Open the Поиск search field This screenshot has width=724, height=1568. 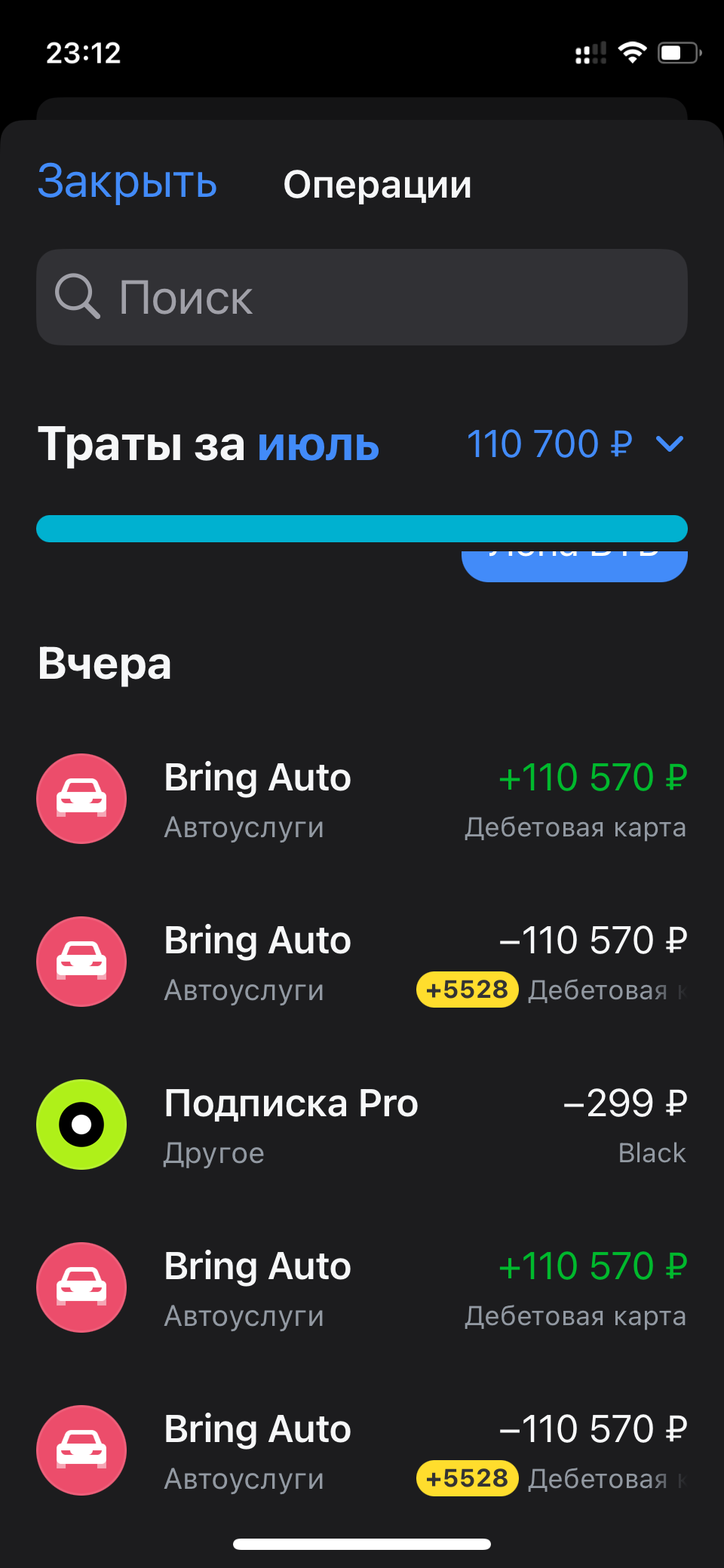[x=362, y=297]
